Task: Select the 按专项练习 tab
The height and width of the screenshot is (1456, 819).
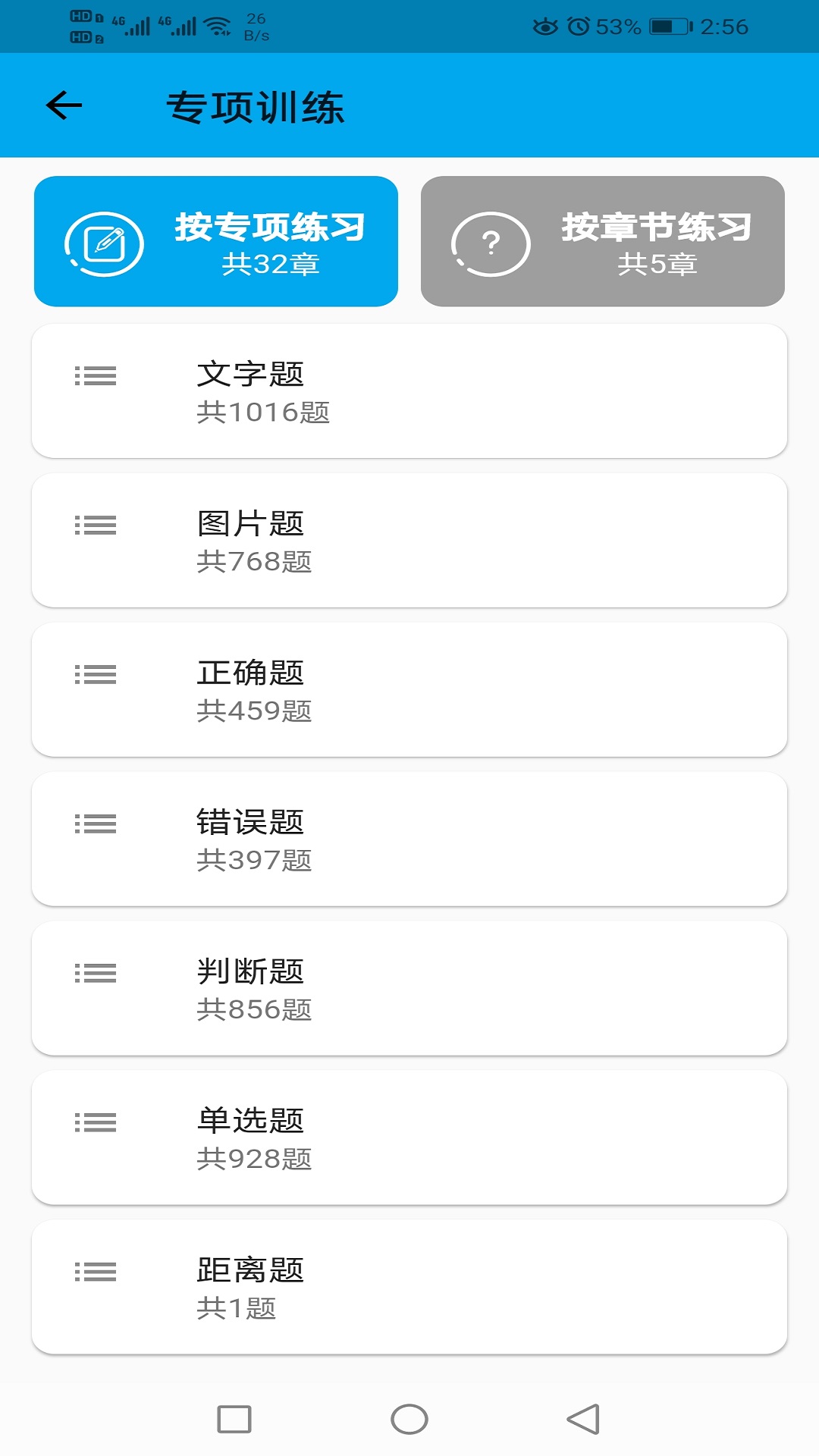Action: [x=216, y=242]
